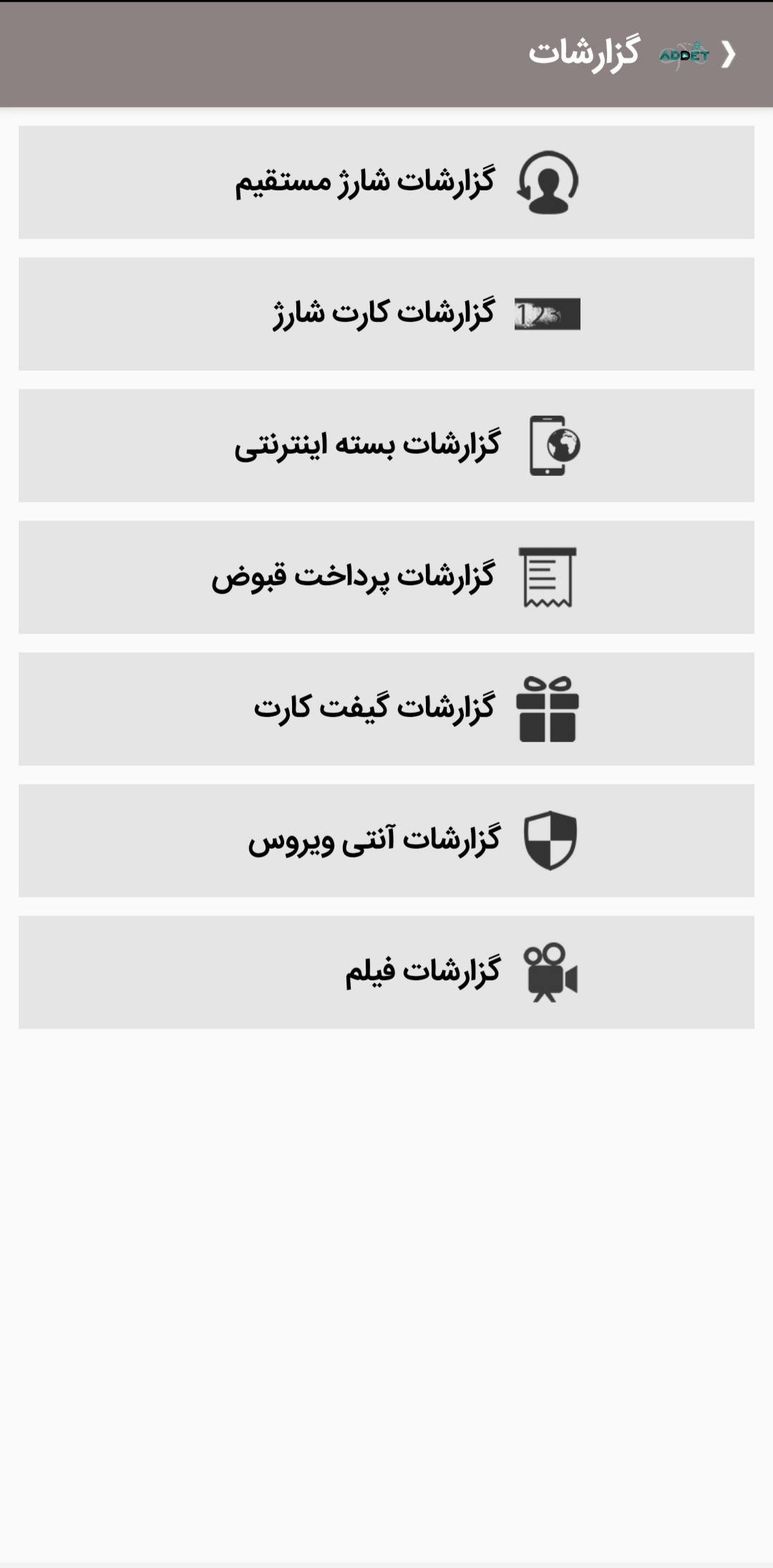The width and height of the screenshot is (773, 1568).
Task: Open گزارشات کارت شارژ report
Action: coord(386,313)
